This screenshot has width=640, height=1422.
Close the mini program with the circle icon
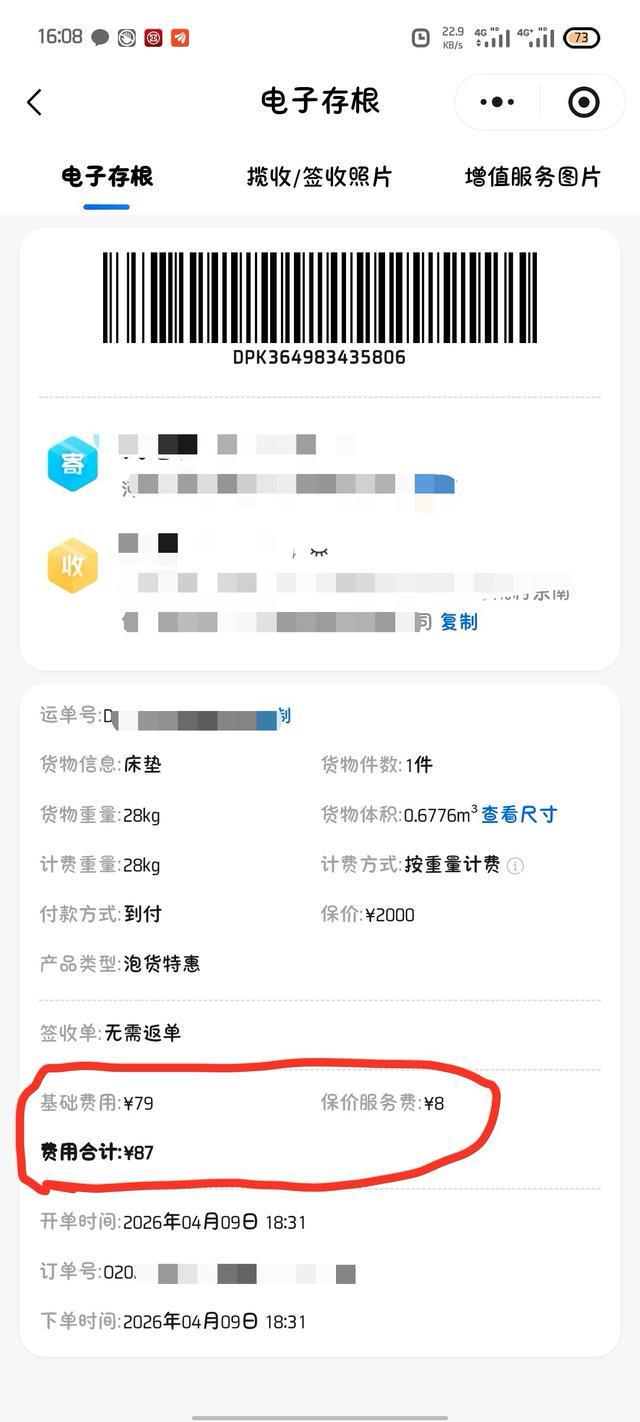(583, 102)
